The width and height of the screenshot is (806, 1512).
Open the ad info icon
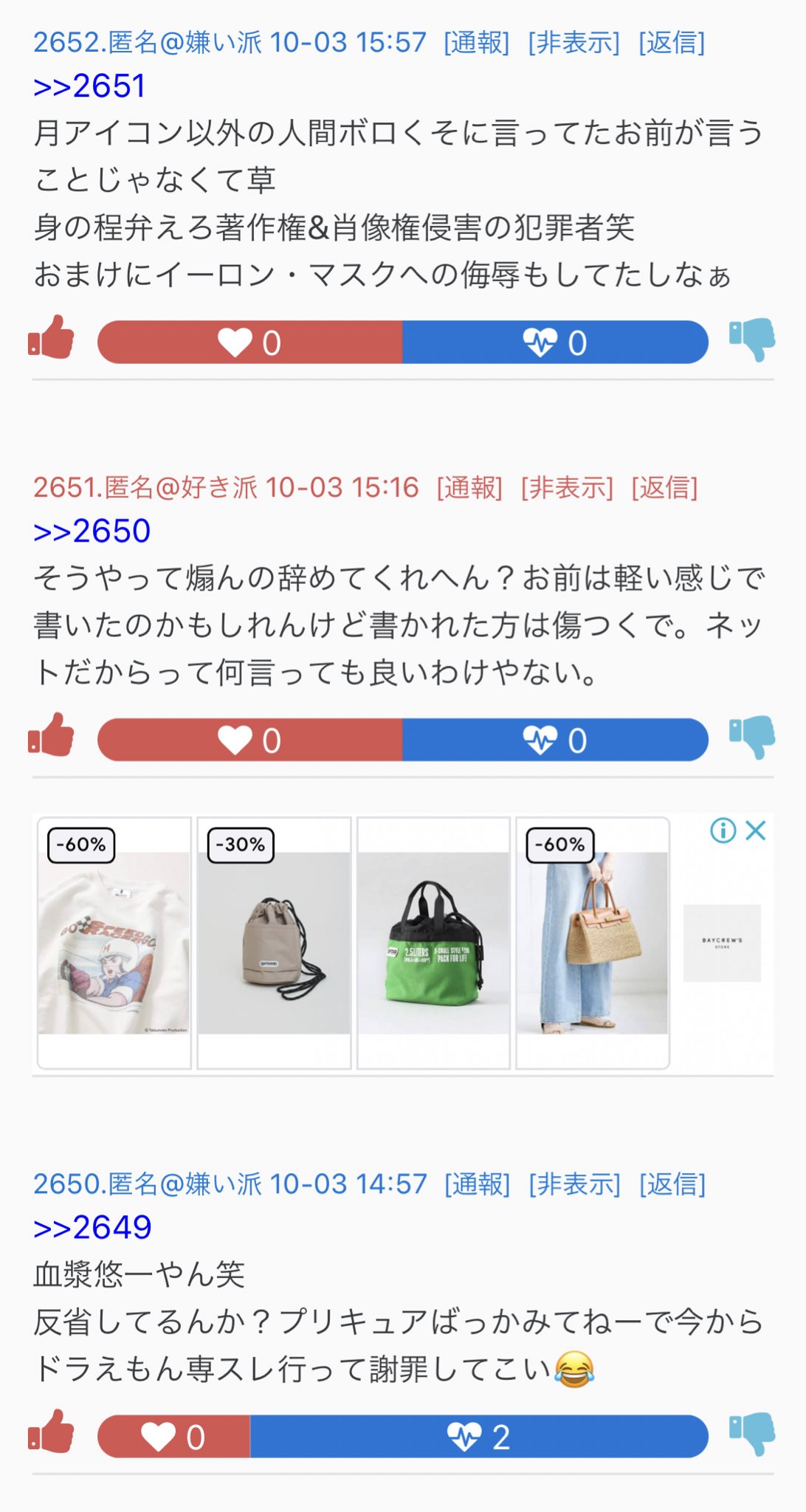(x=723, y=831)
